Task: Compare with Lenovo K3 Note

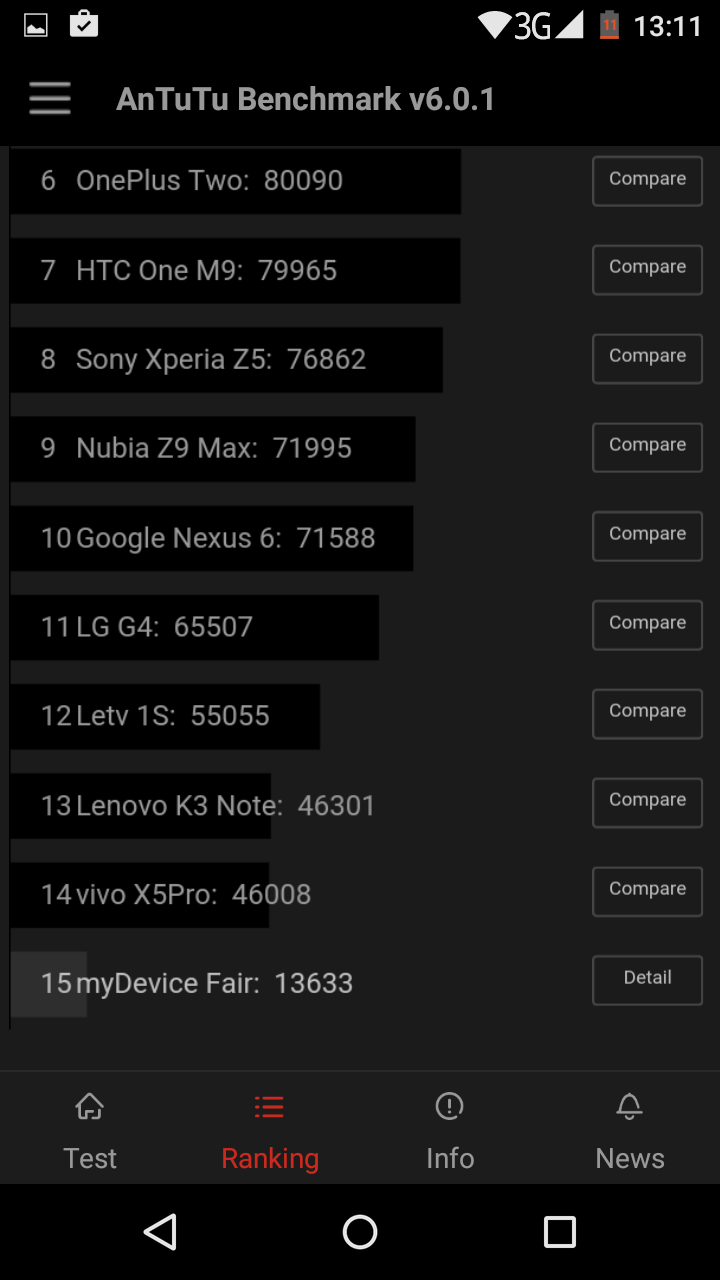Action: (x=647, y=802)
